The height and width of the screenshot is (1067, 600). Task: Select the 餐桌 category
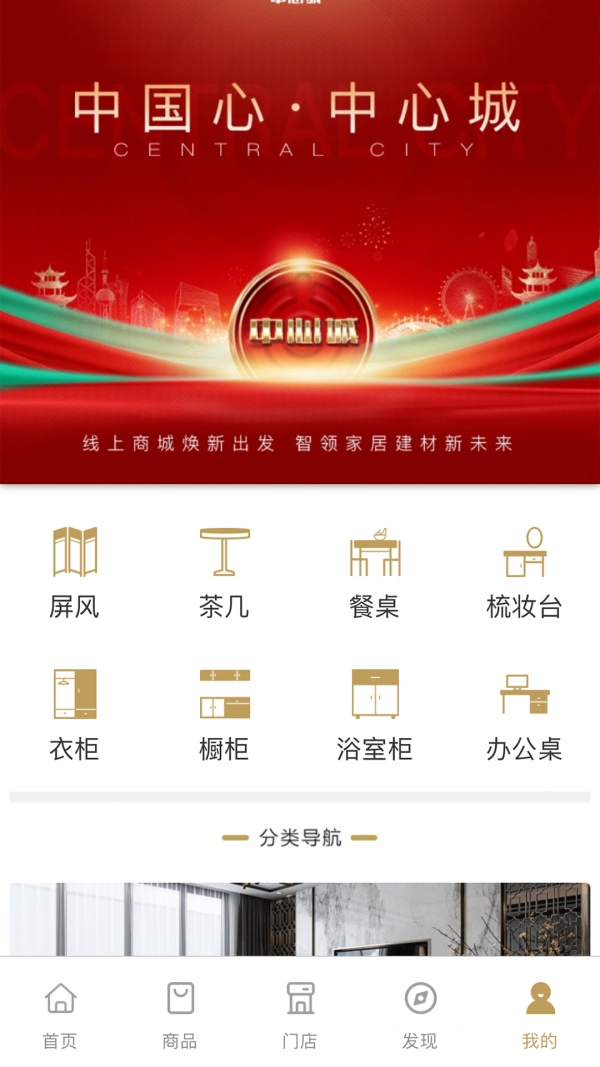[x=375, y=572]
